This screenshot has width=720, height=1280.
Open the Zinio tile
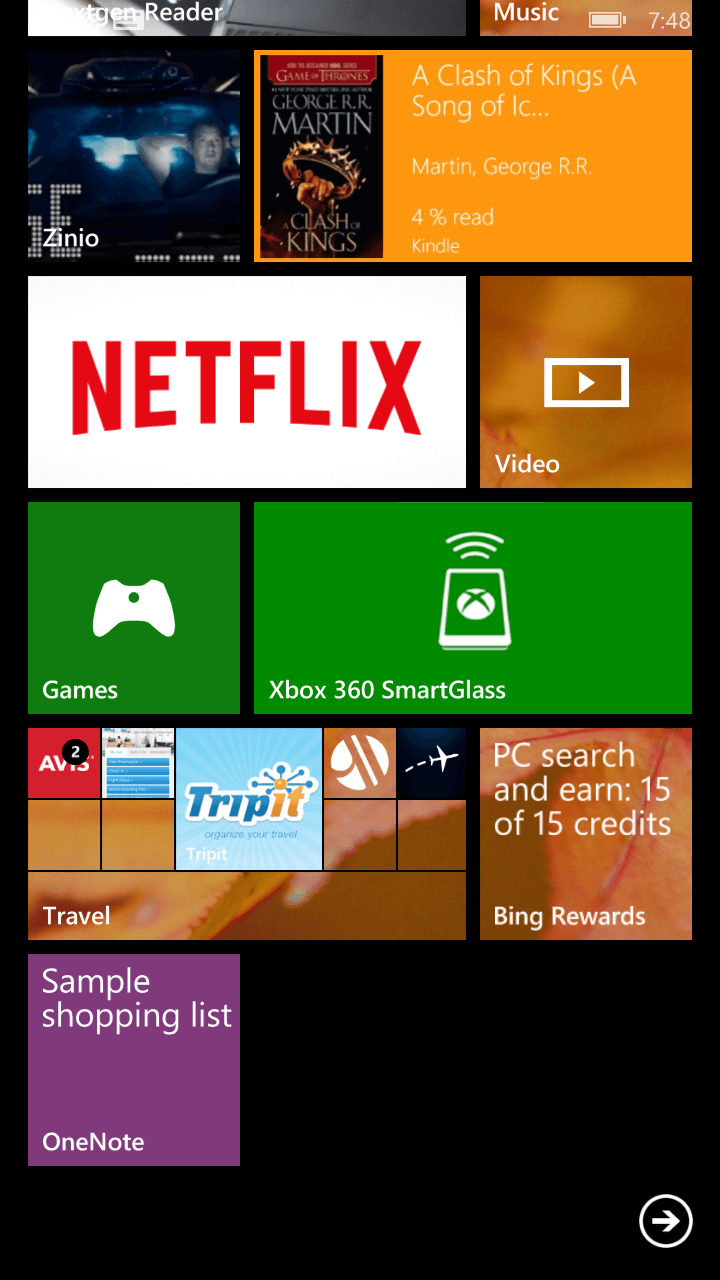coord(134,156)
